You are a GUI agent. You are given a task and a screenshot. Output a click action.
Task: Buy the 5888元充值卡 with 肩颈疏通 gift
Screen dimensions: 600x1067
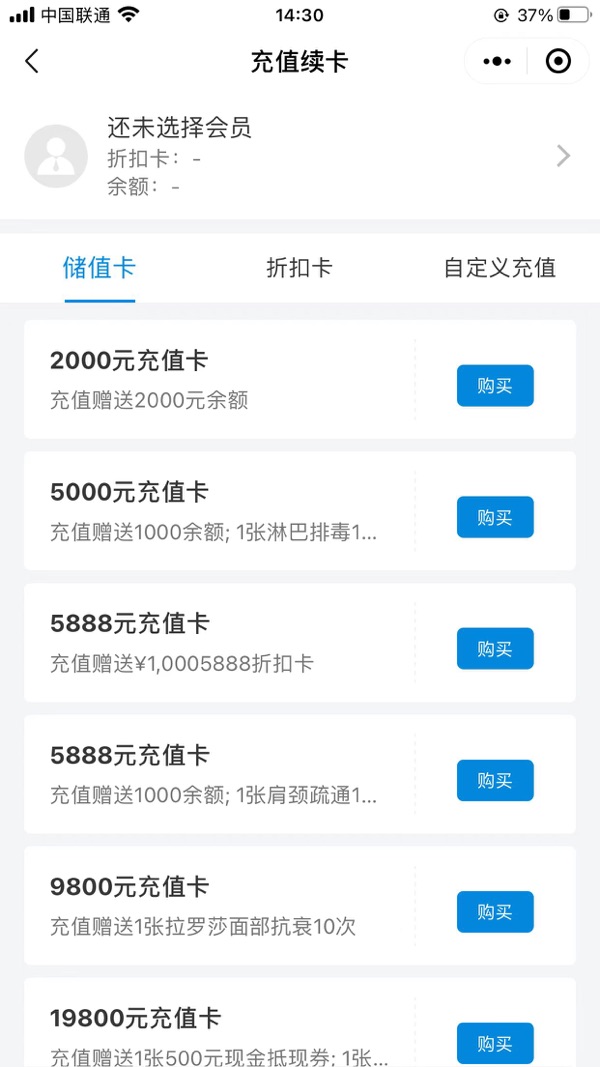pyautogui.click(x=495, y=781)
